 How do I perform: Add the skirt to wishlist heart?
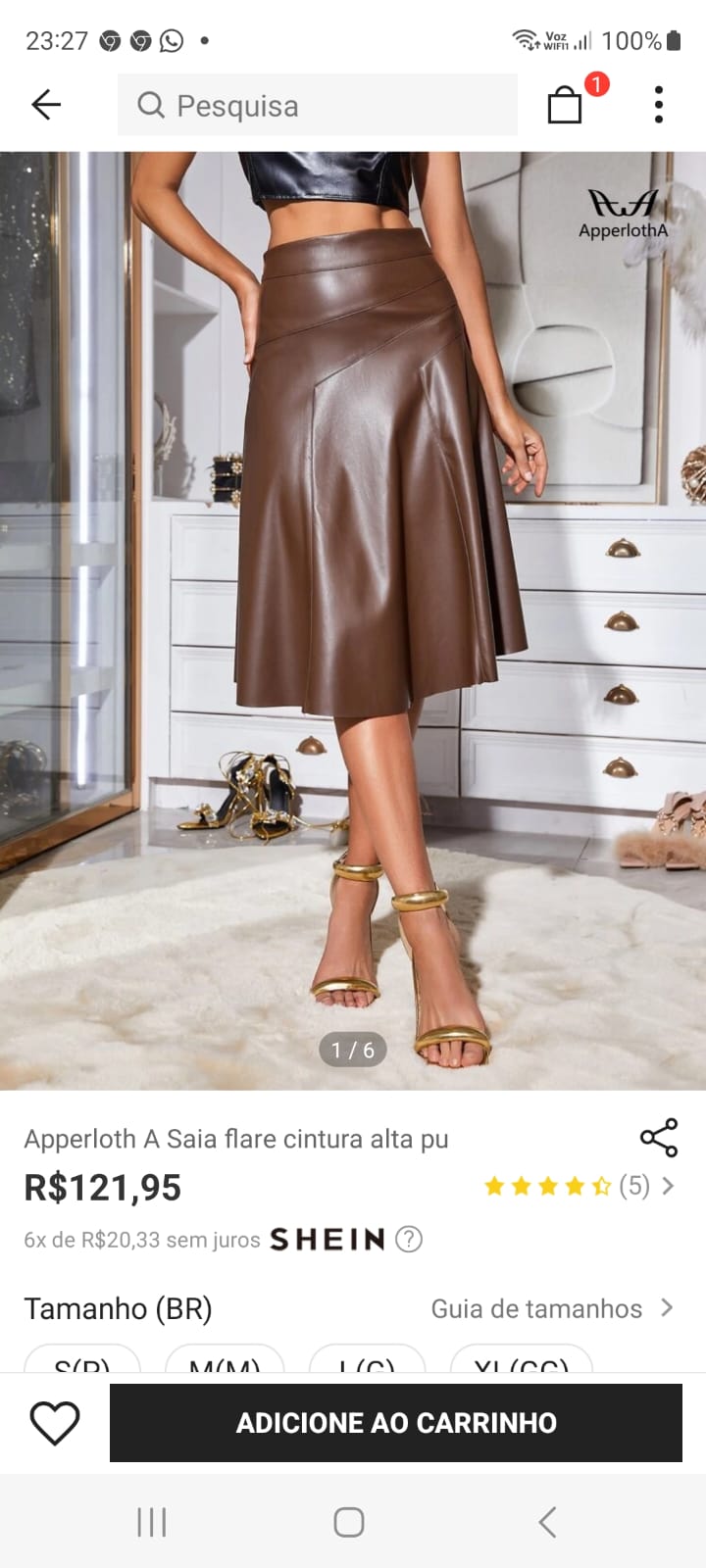[x=55, y=1423]
